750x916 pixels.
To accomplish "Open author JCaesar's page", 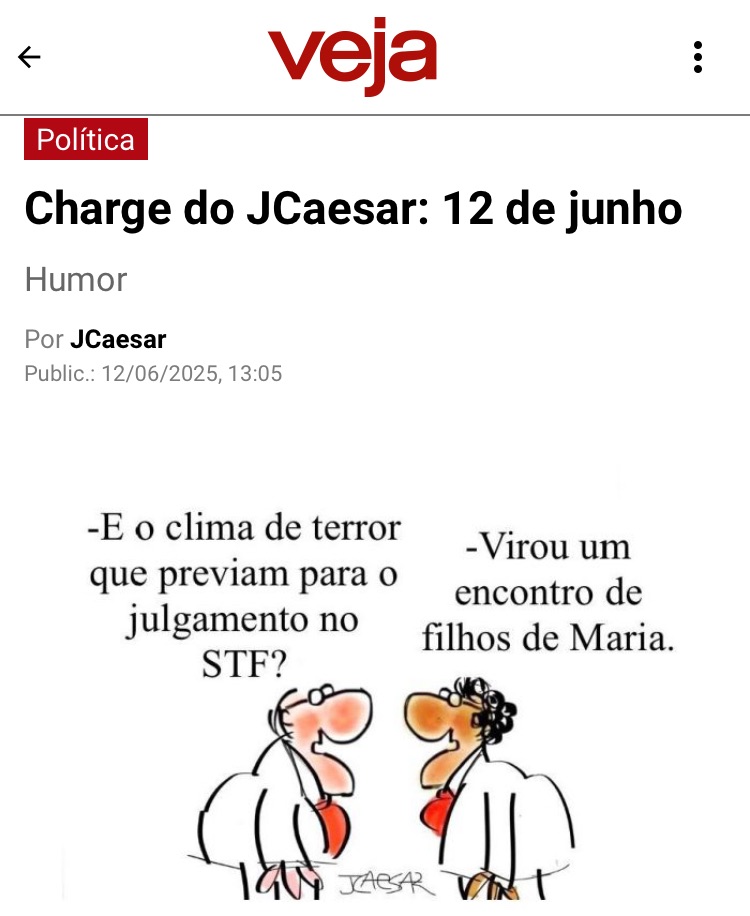I will click(118, 339).
